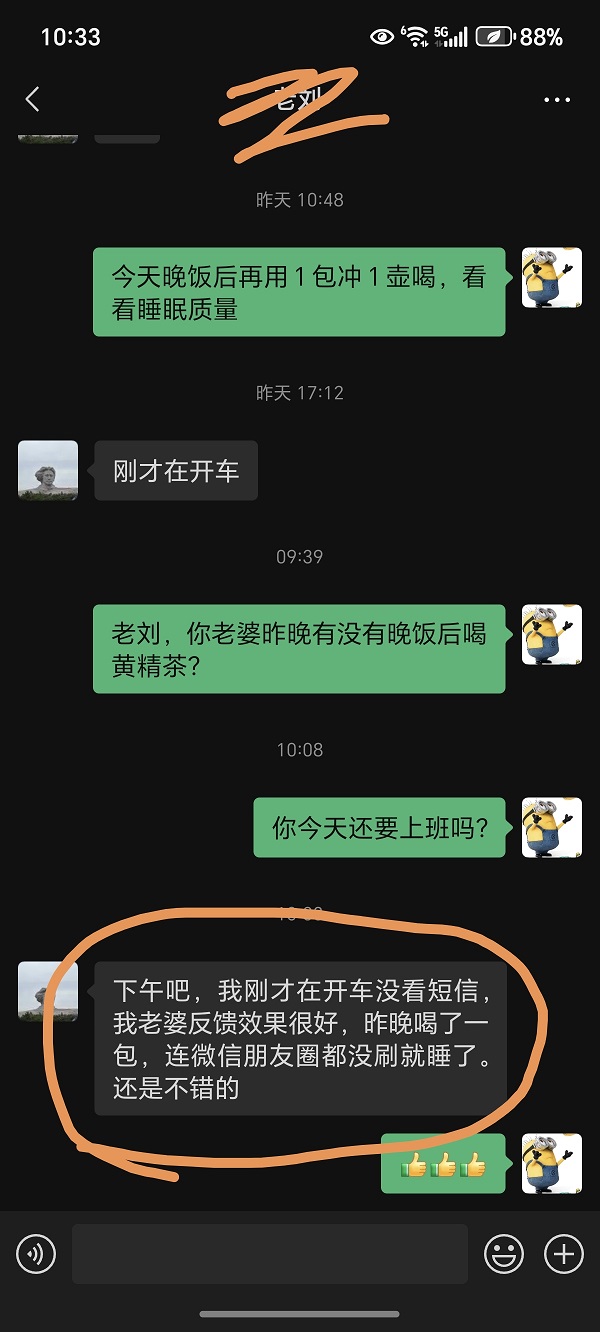Open the chat's three-dot options menu
600x1332 pixels.
557,100
